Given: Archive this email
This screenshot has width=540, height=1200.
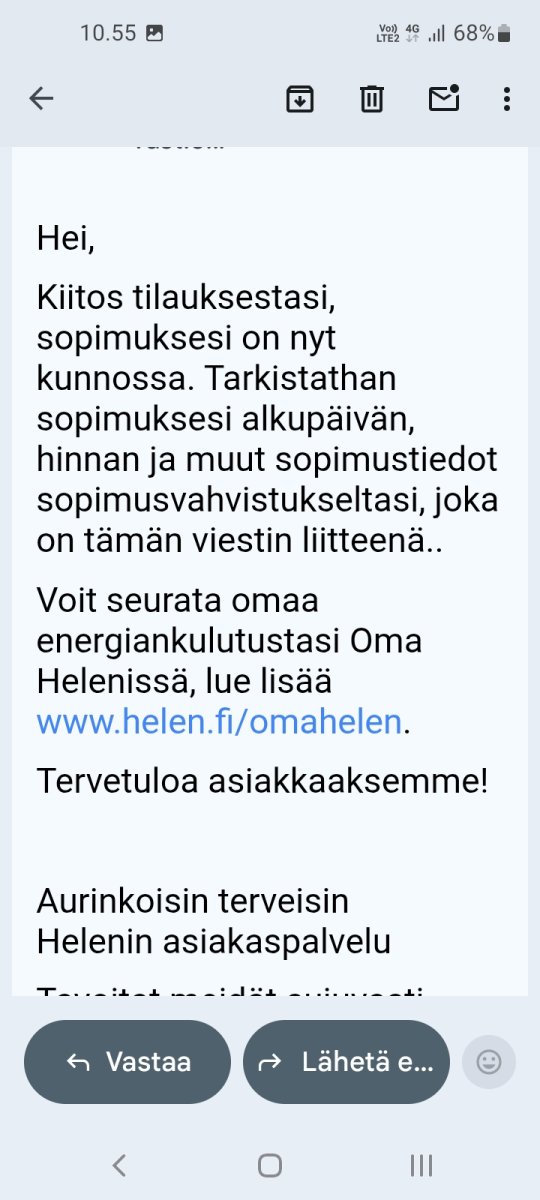Looking at the screenshot, I should click(x=300, y=99).
